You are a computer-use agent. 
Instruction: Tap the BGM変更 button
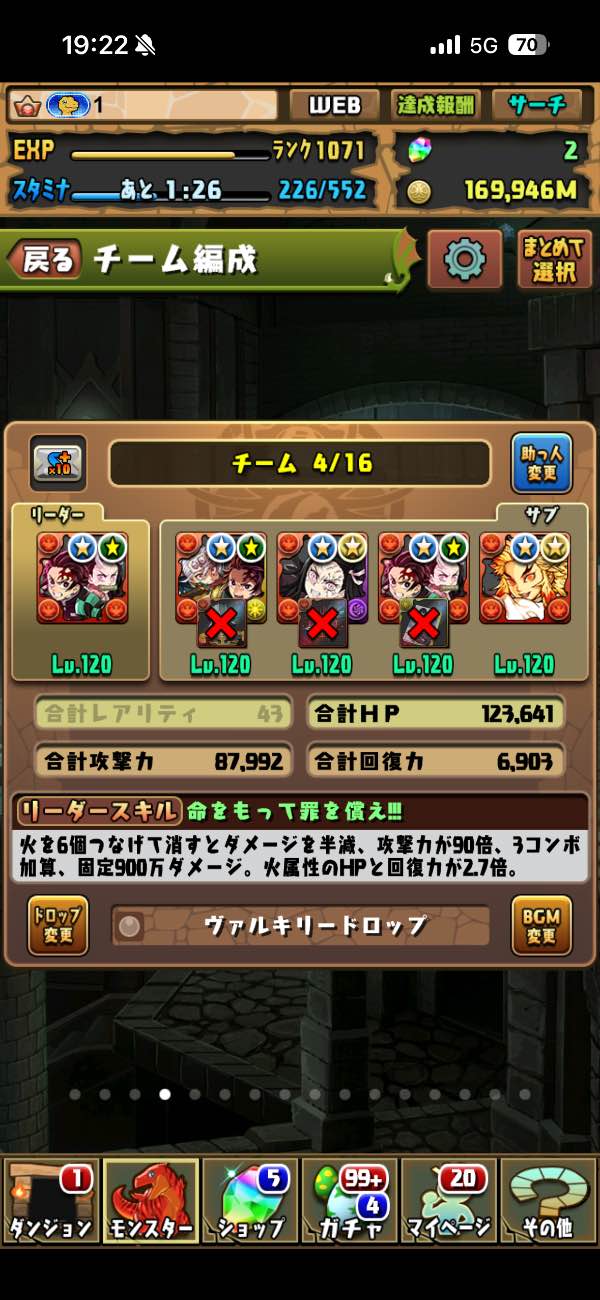[542, 925]
